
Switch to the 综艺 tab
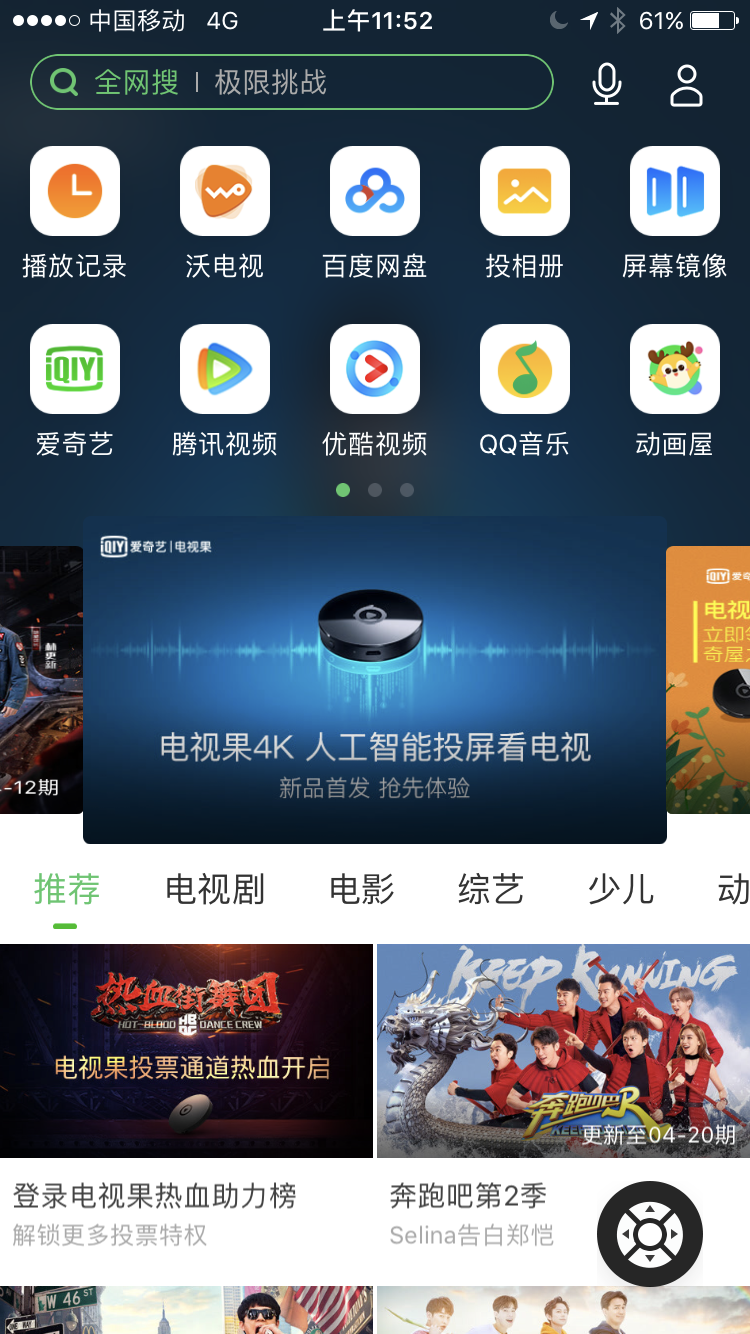[489, 889]
